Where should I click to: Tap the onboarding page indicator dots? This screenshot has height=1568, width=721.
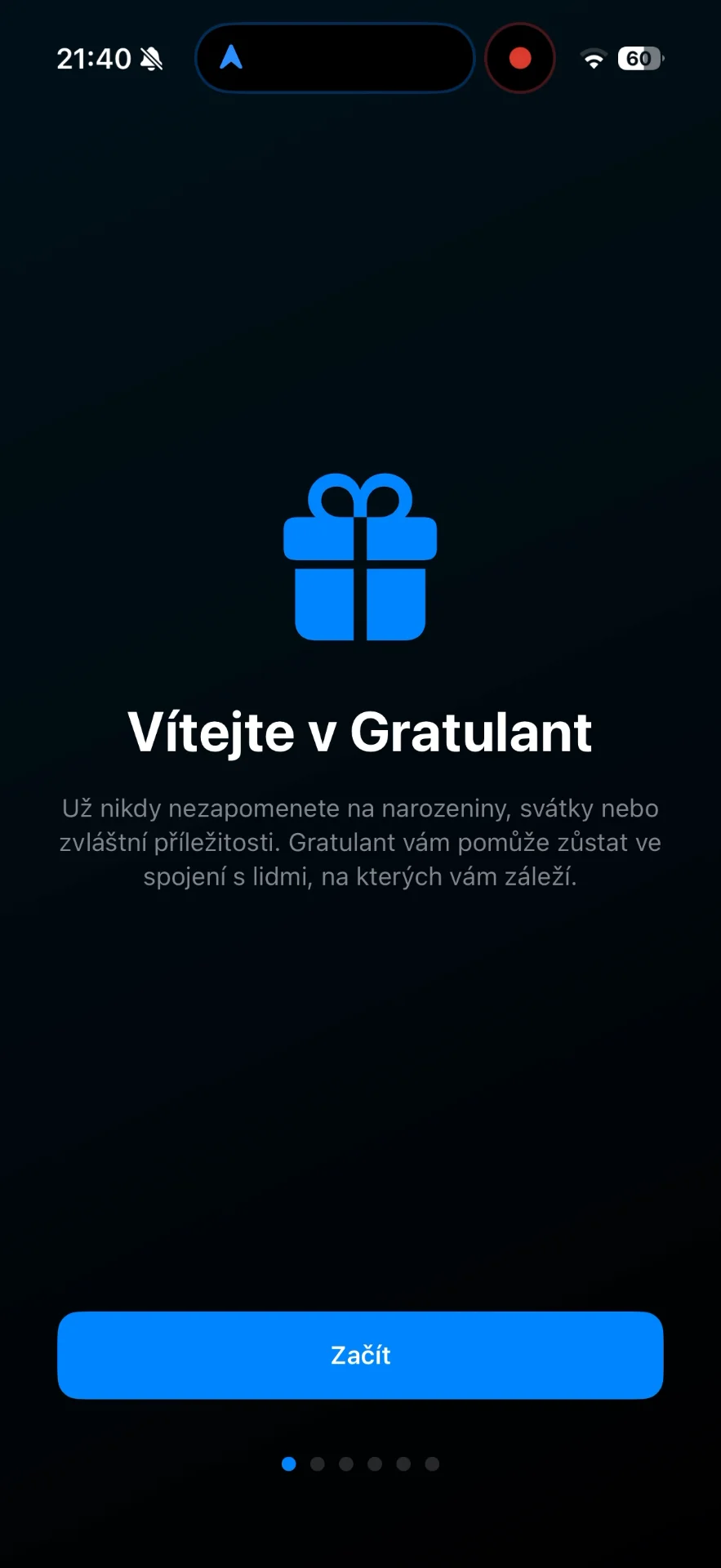click(x=360, y=1463)
